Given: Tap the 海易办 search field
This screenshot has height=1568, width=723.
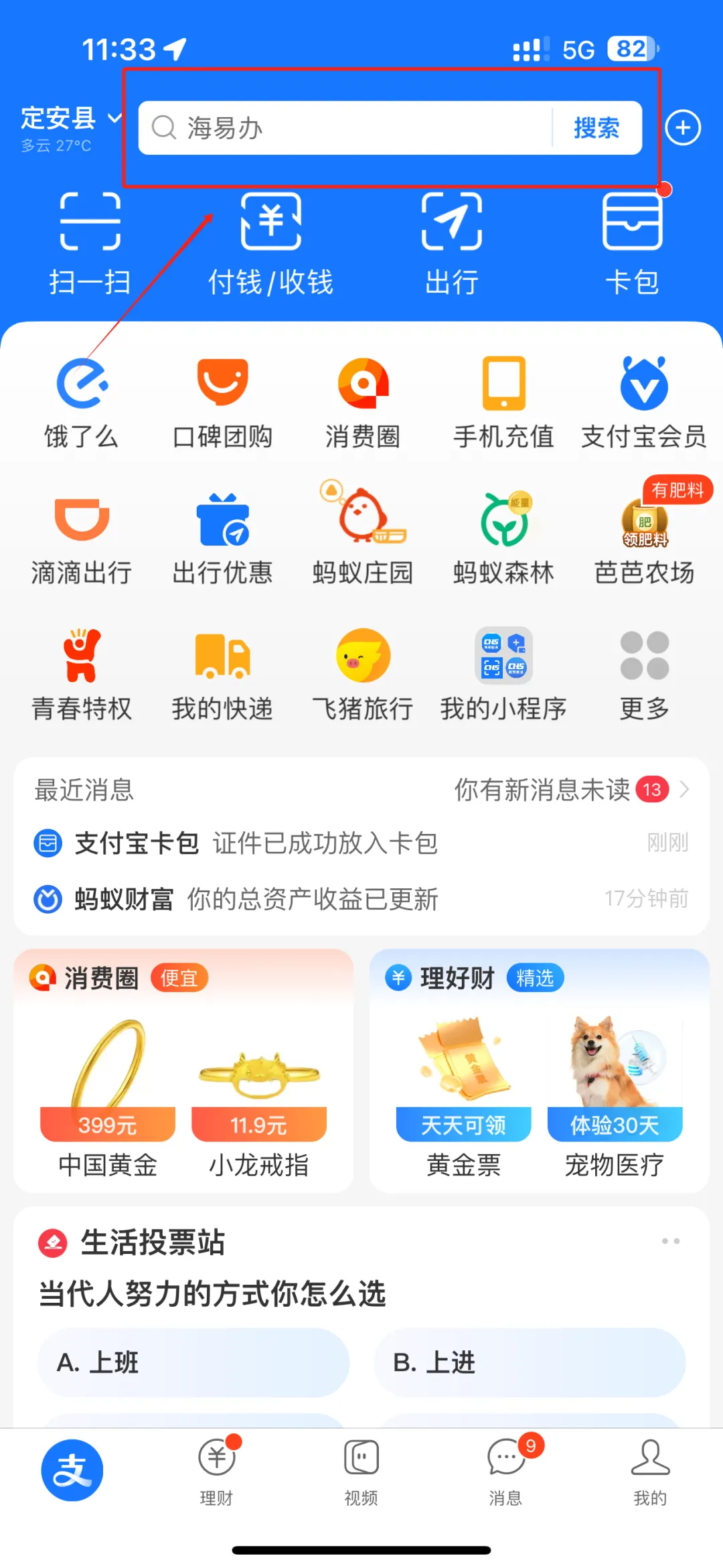Looking at the screenshot, I should click(348, 128).
